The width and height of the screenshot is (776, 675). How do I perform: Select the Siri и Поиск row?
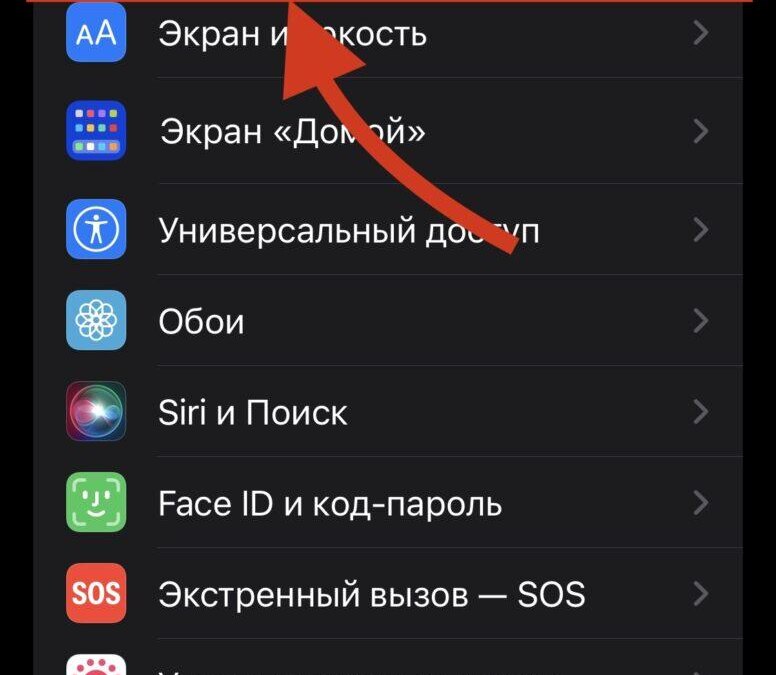pos(400,412)
